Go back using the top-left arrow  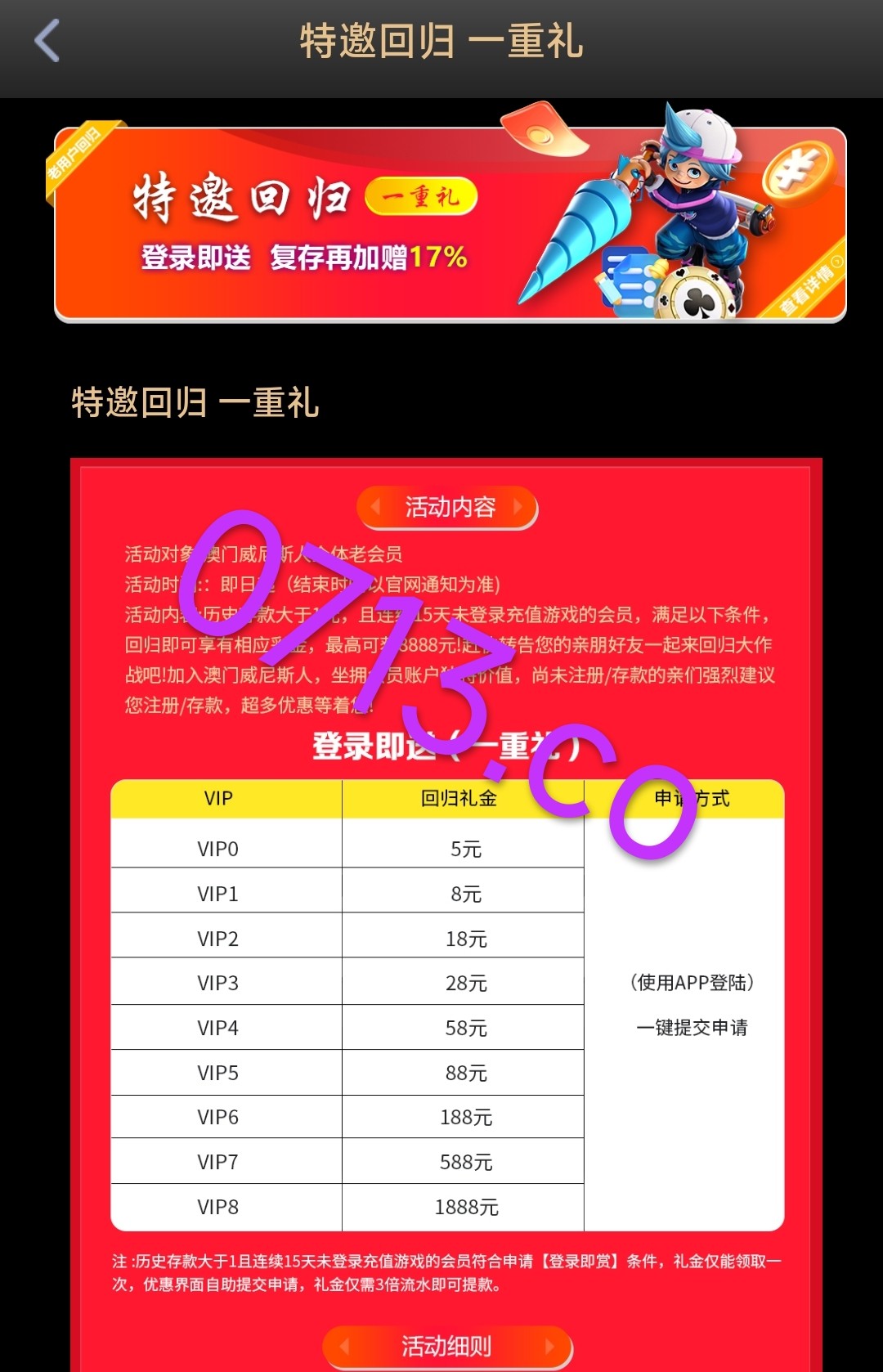coord(47,41)
